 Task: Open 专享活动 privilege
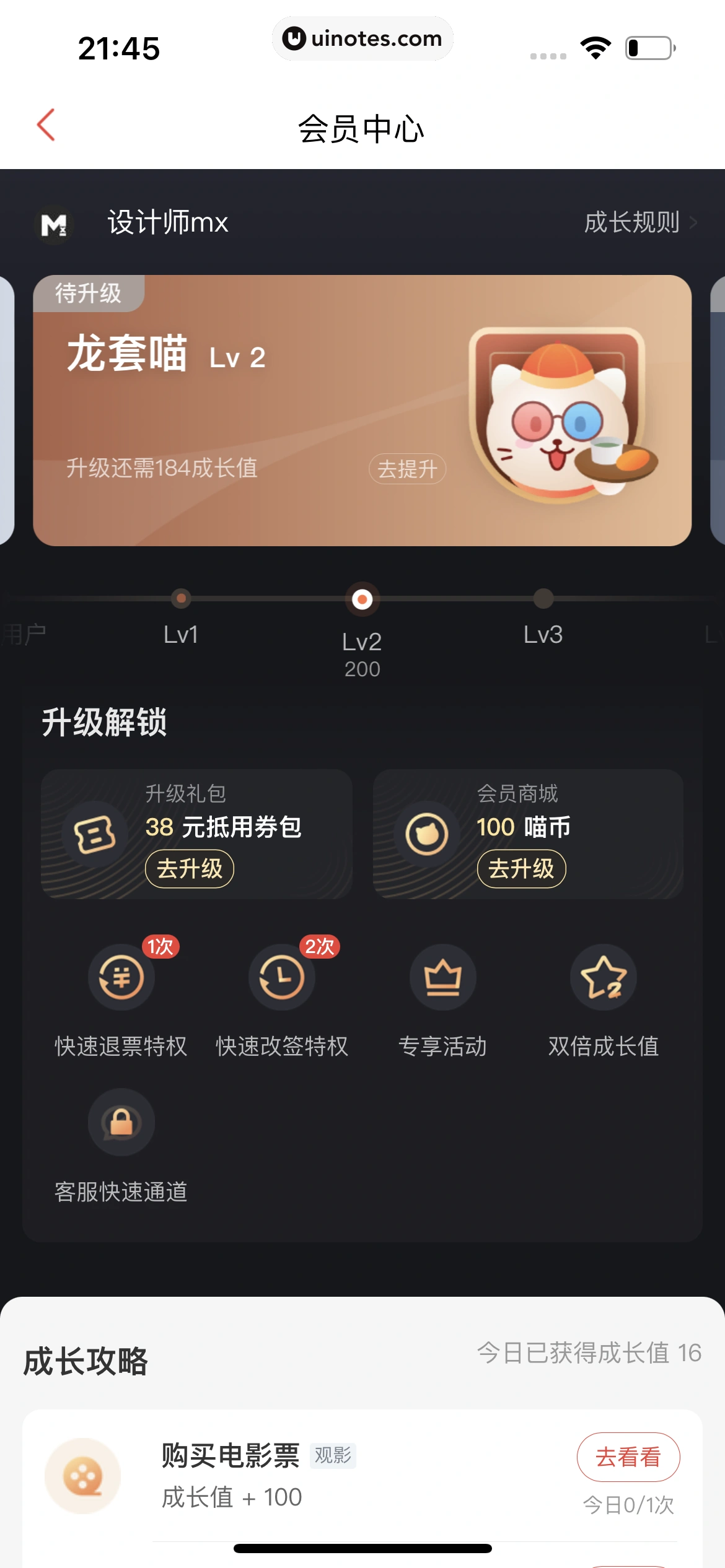[442, 978]
